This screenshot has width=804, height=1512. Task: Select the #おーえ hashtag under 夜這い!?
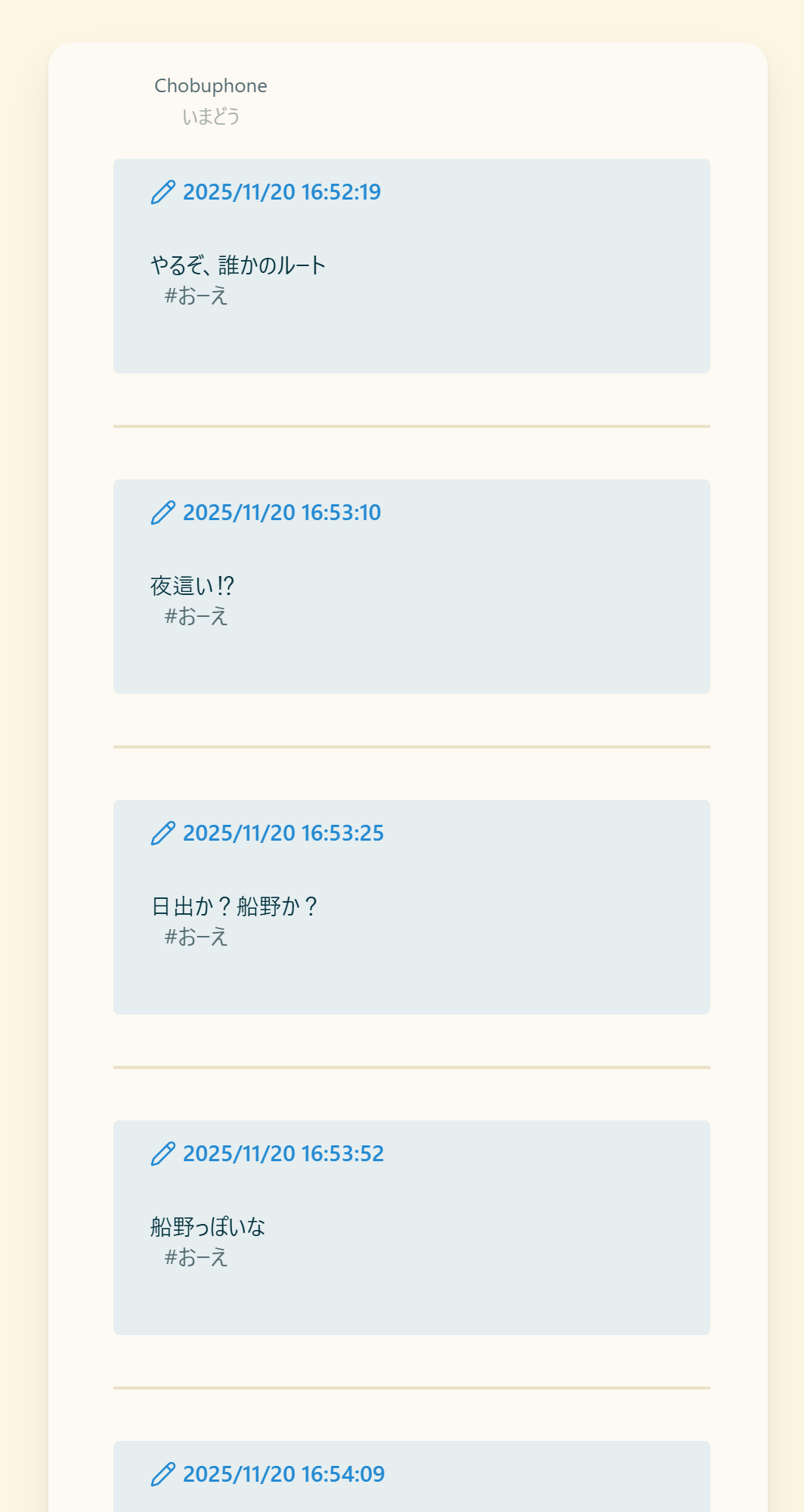196,616
